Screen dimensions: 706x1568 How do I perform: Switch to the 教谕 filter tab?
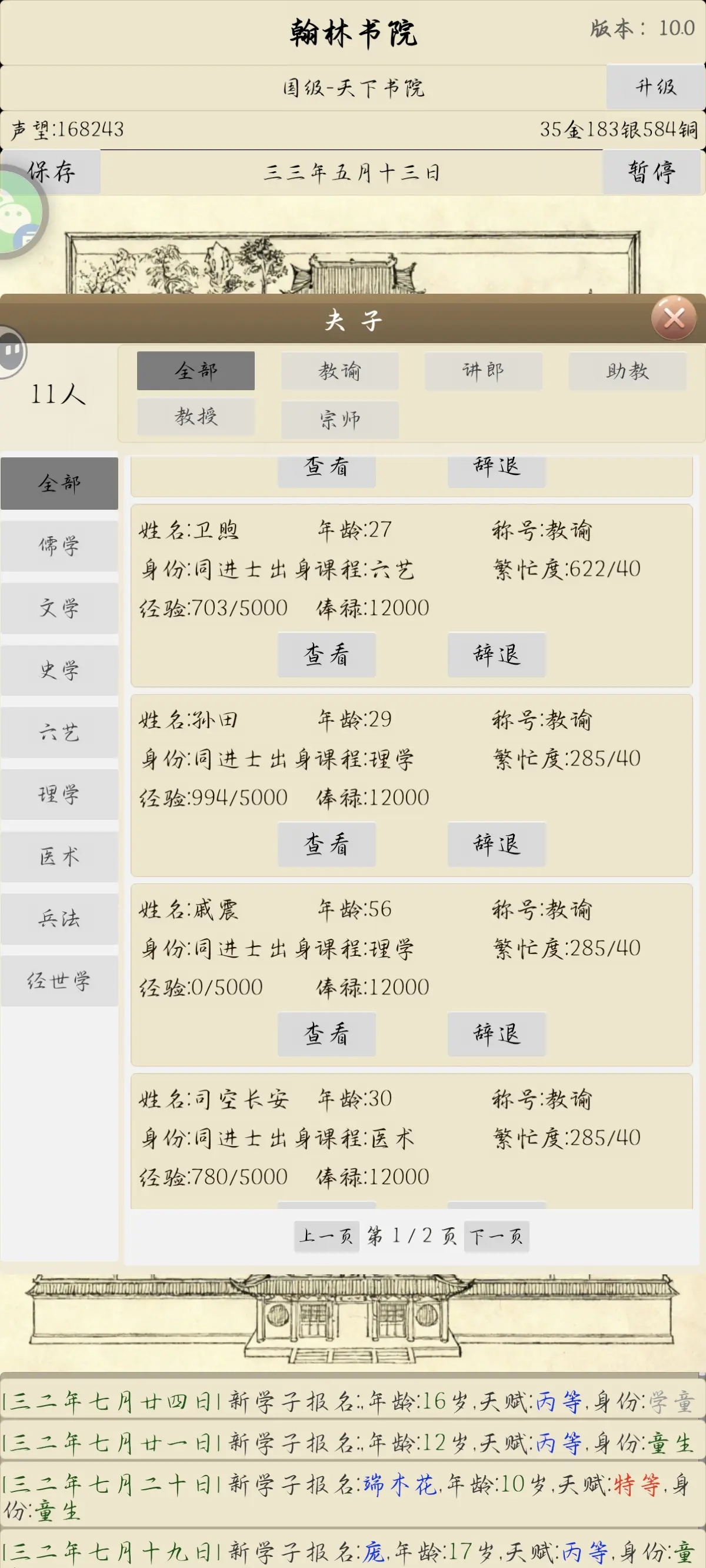339,371
